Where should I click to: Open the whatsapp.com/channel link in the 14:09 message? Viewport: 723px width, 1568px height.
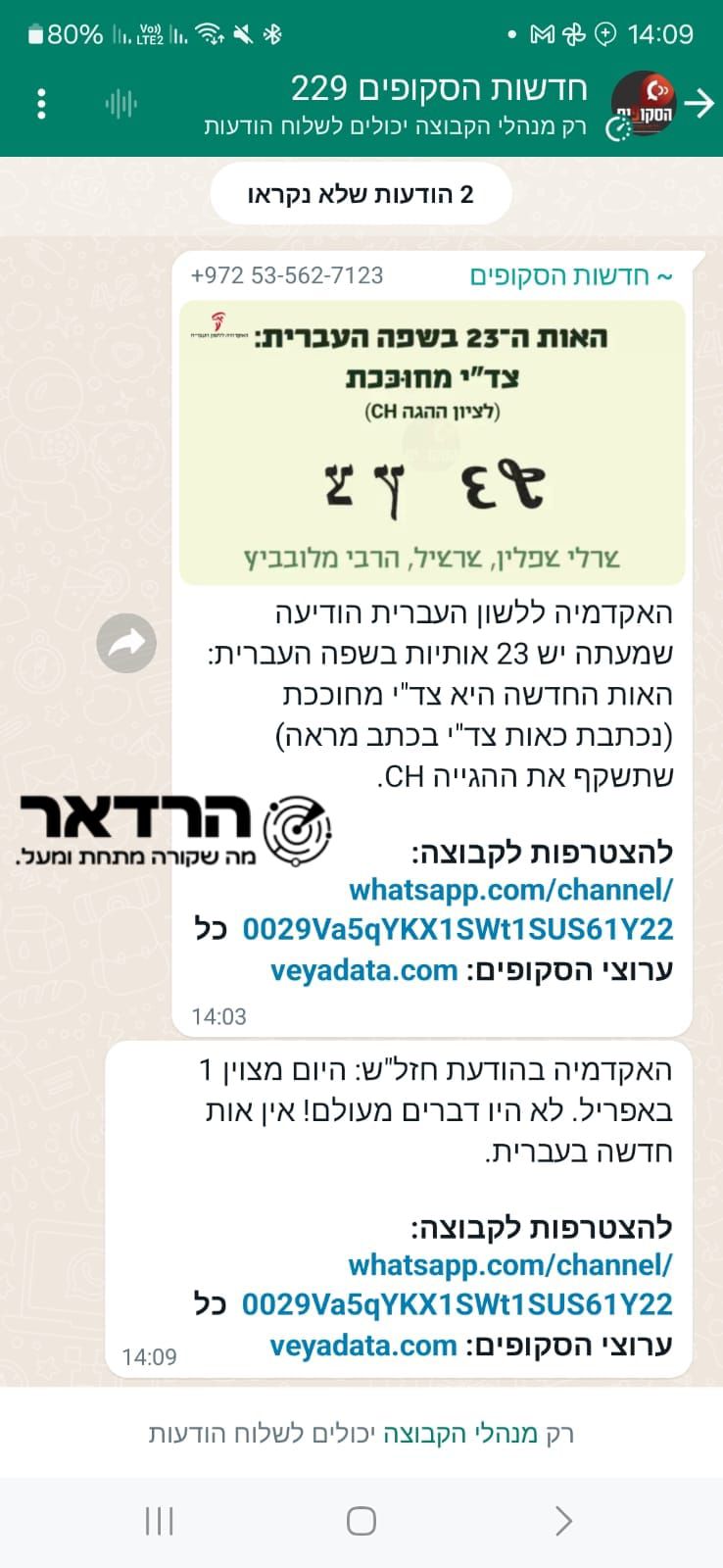[x=509, y=1265]
